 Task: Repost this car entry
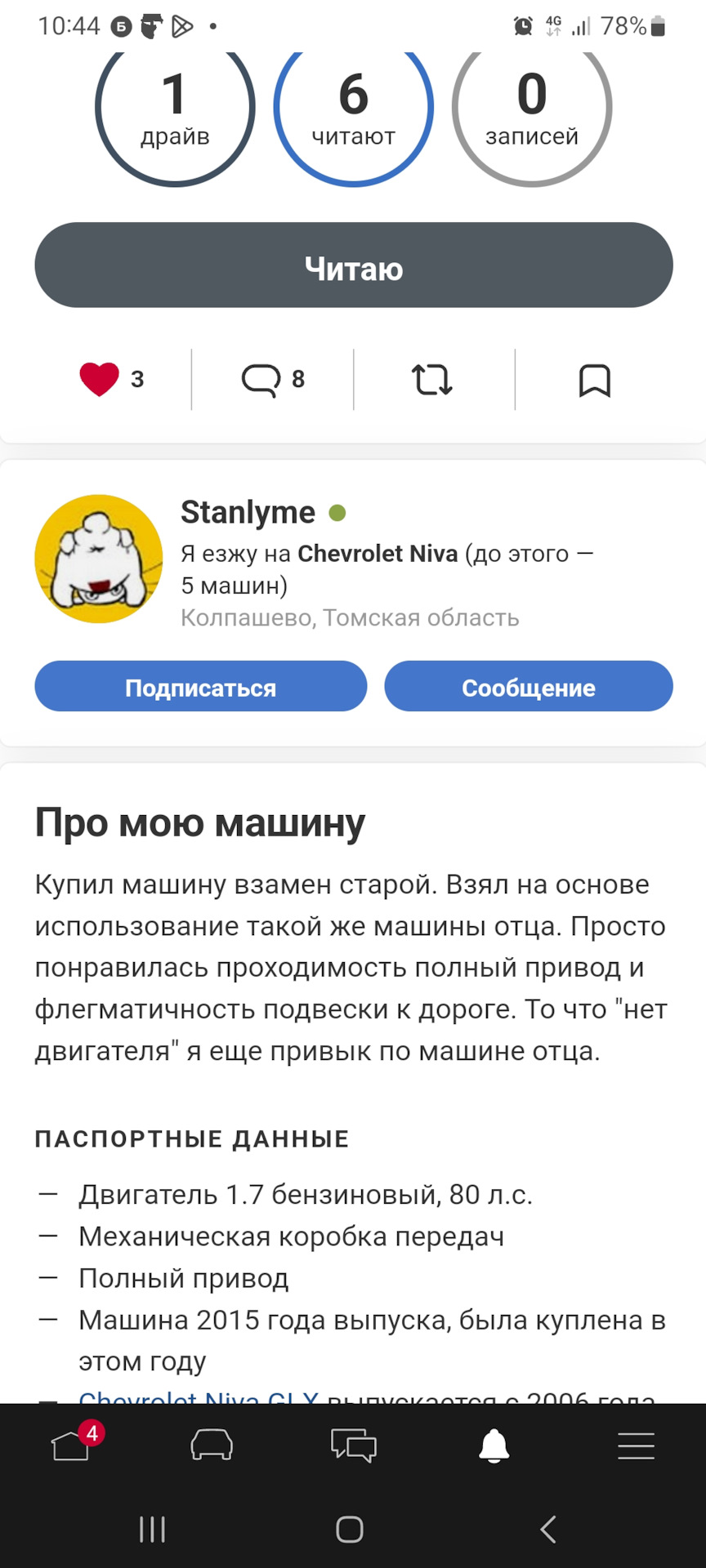(431, 380)
